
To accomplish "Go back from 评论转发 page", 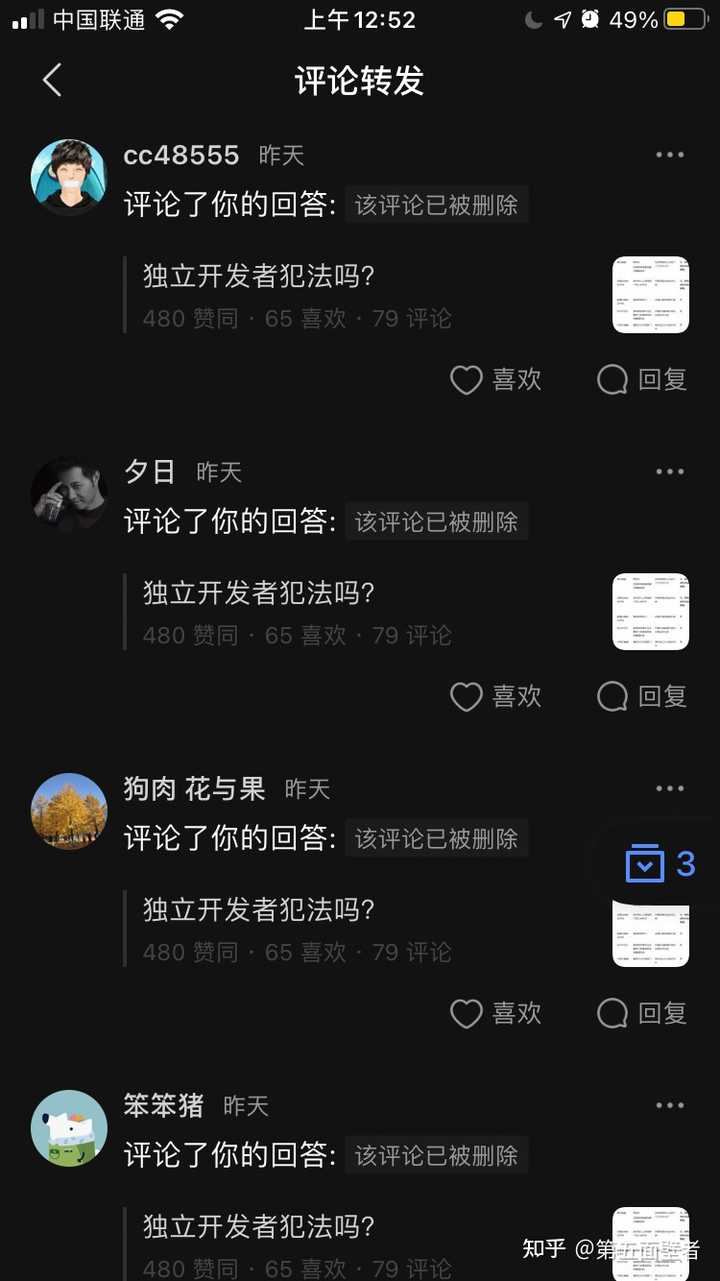I will coord(53,80).
